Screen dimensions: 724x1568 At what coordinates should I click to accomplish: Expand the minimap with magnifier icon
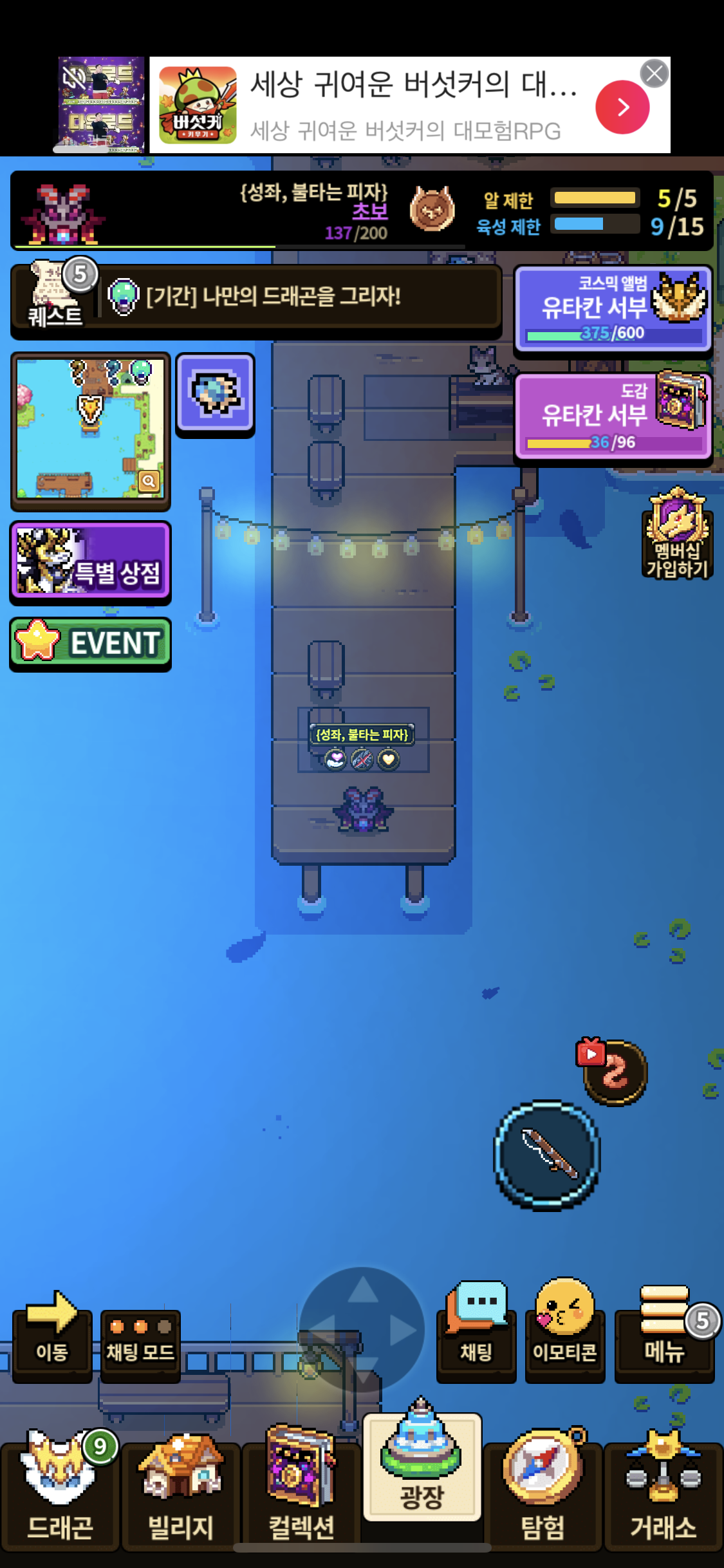pyautogui.click(x=149, y=481)
